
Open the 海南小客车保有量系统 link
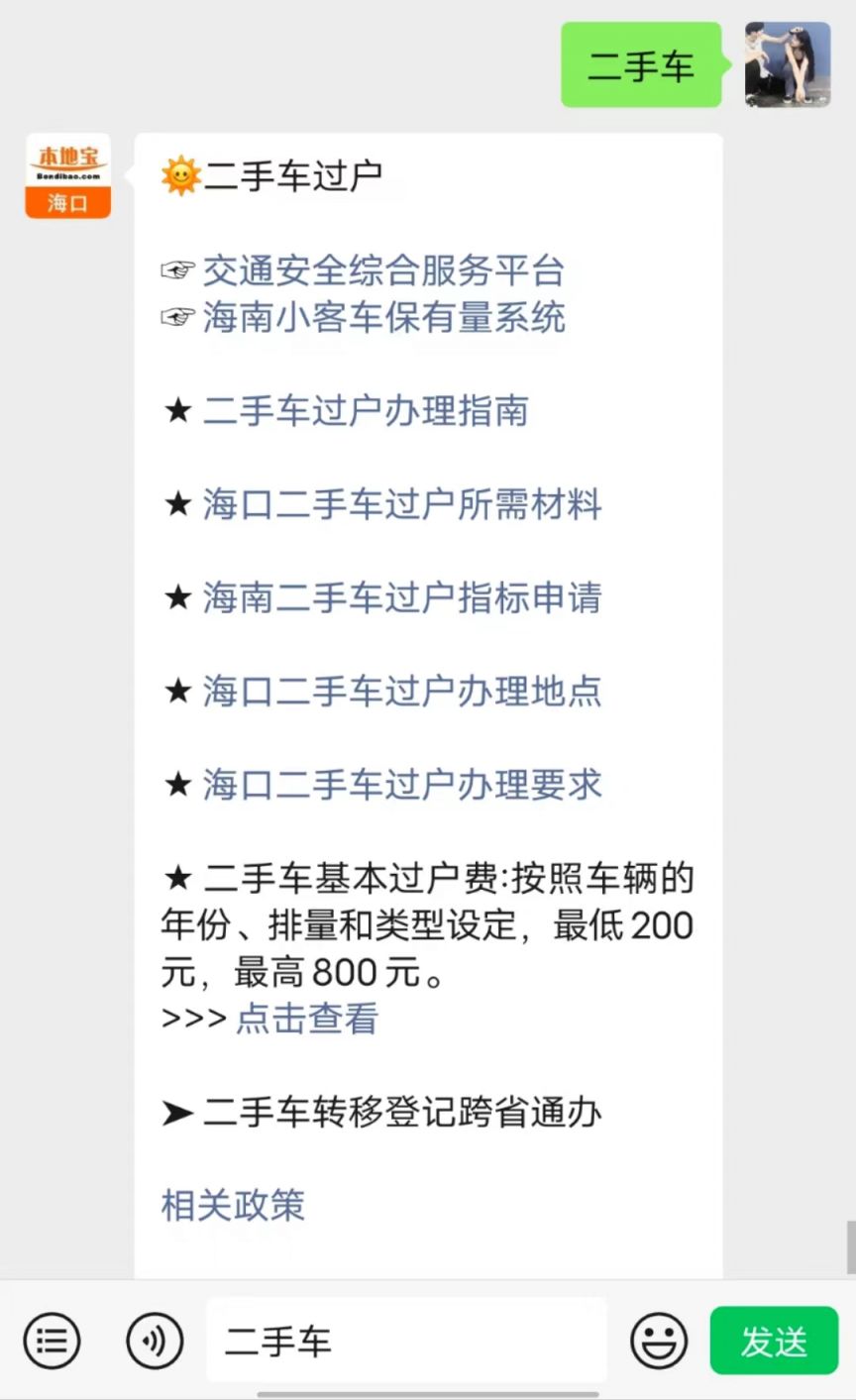click(383, 317)
